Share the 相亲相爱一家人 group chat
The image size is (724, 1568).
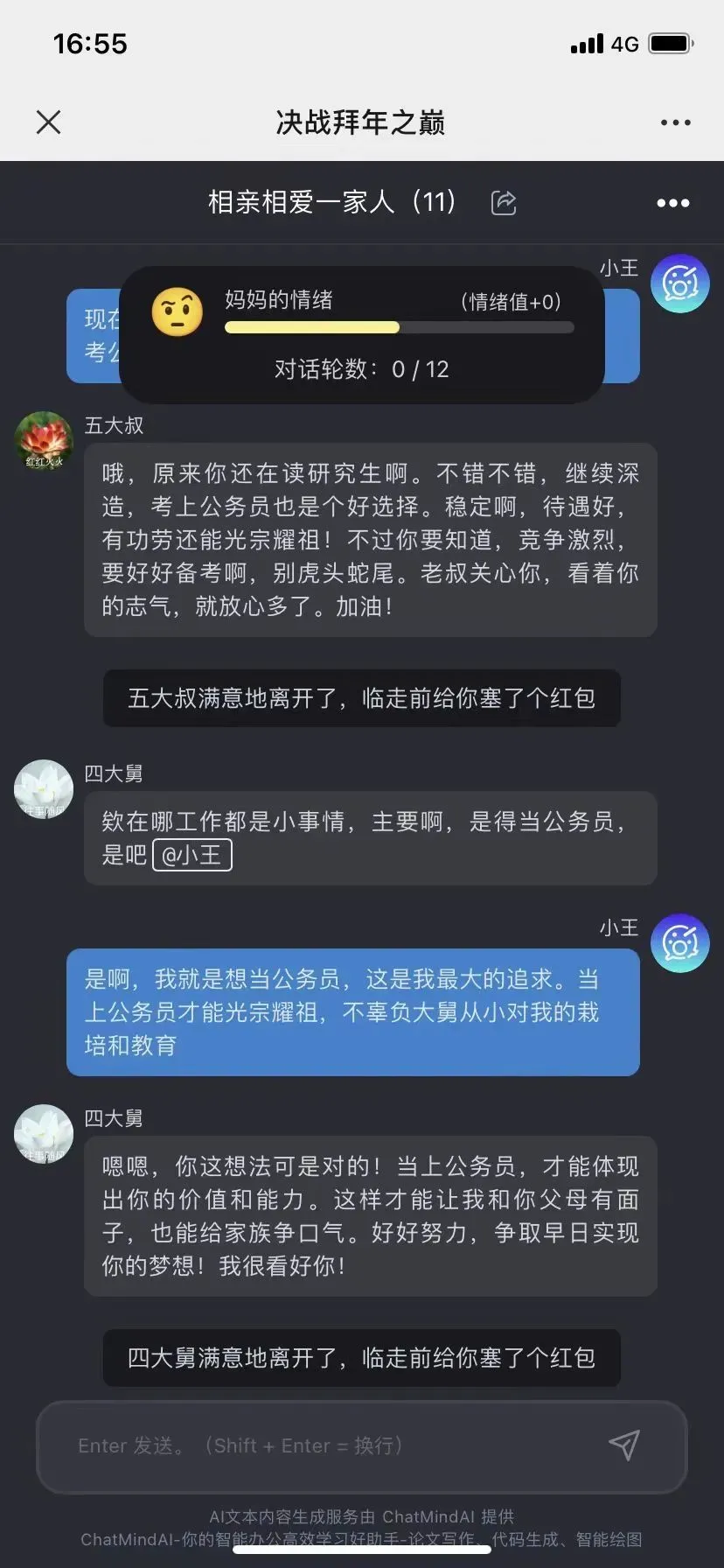[504, 203]
